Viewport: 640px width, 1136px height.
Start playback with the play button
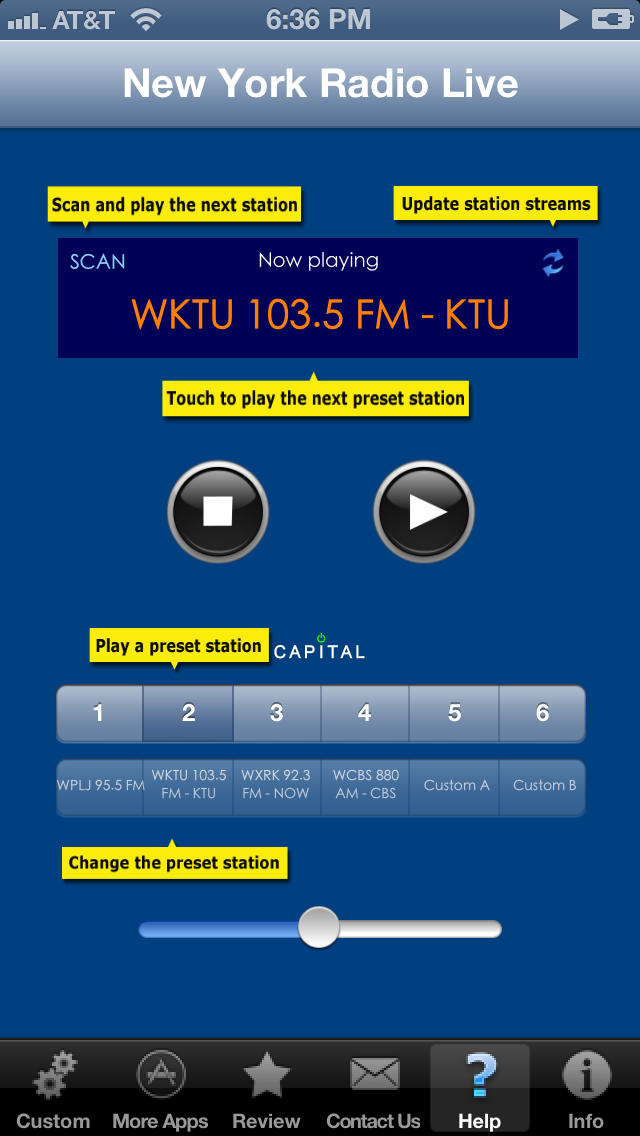point(424,511)
